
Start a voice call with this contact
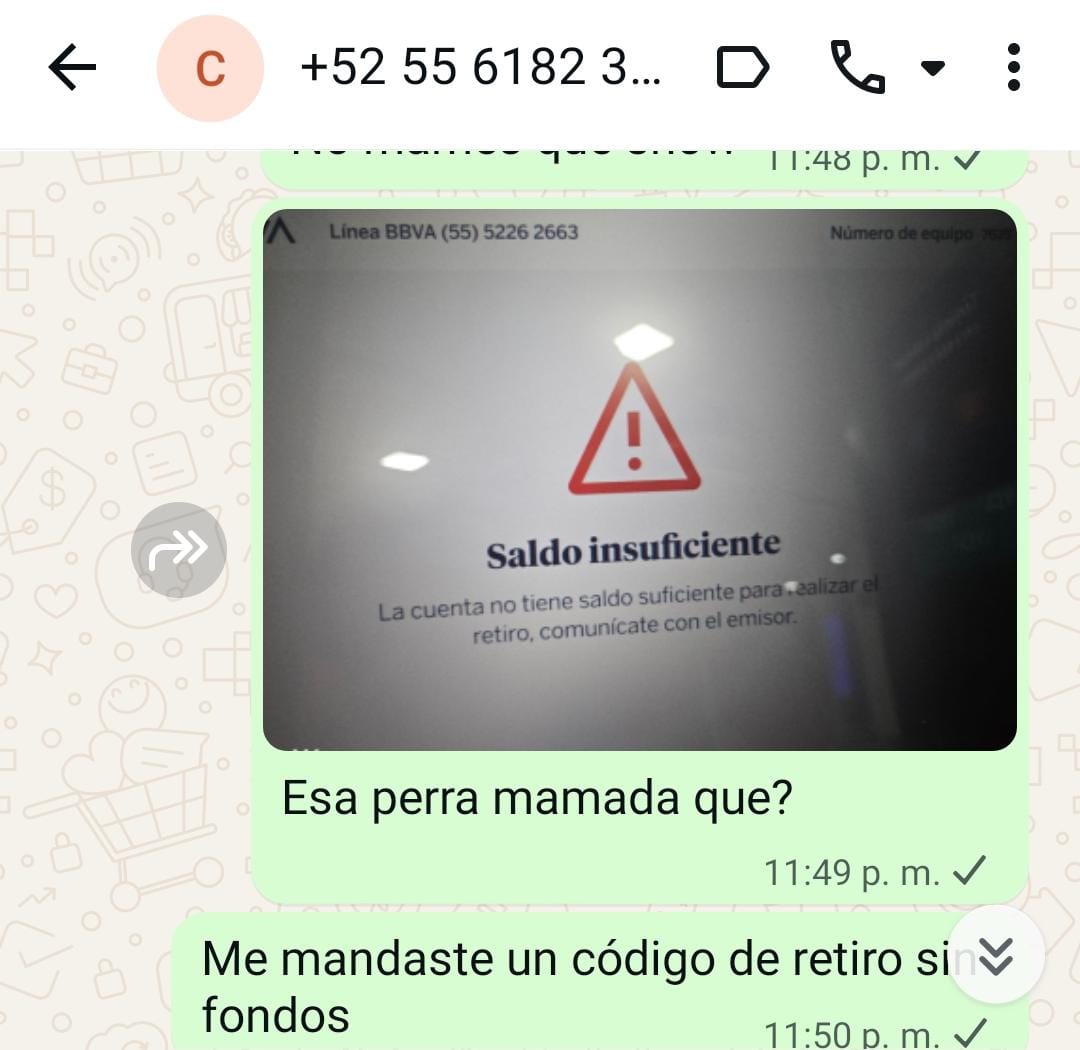(858, 69)
